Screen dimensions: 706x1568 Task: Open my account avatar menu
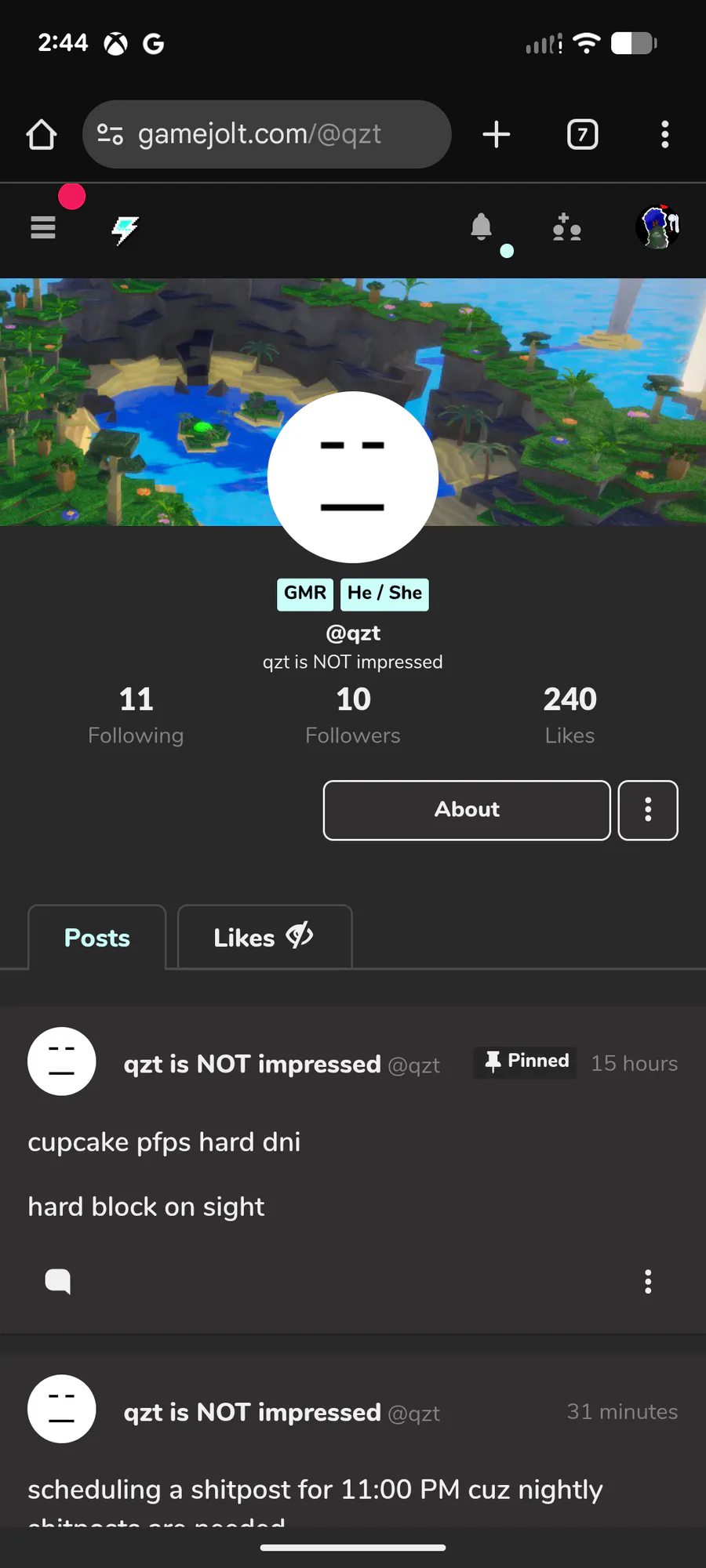point(657,227)
